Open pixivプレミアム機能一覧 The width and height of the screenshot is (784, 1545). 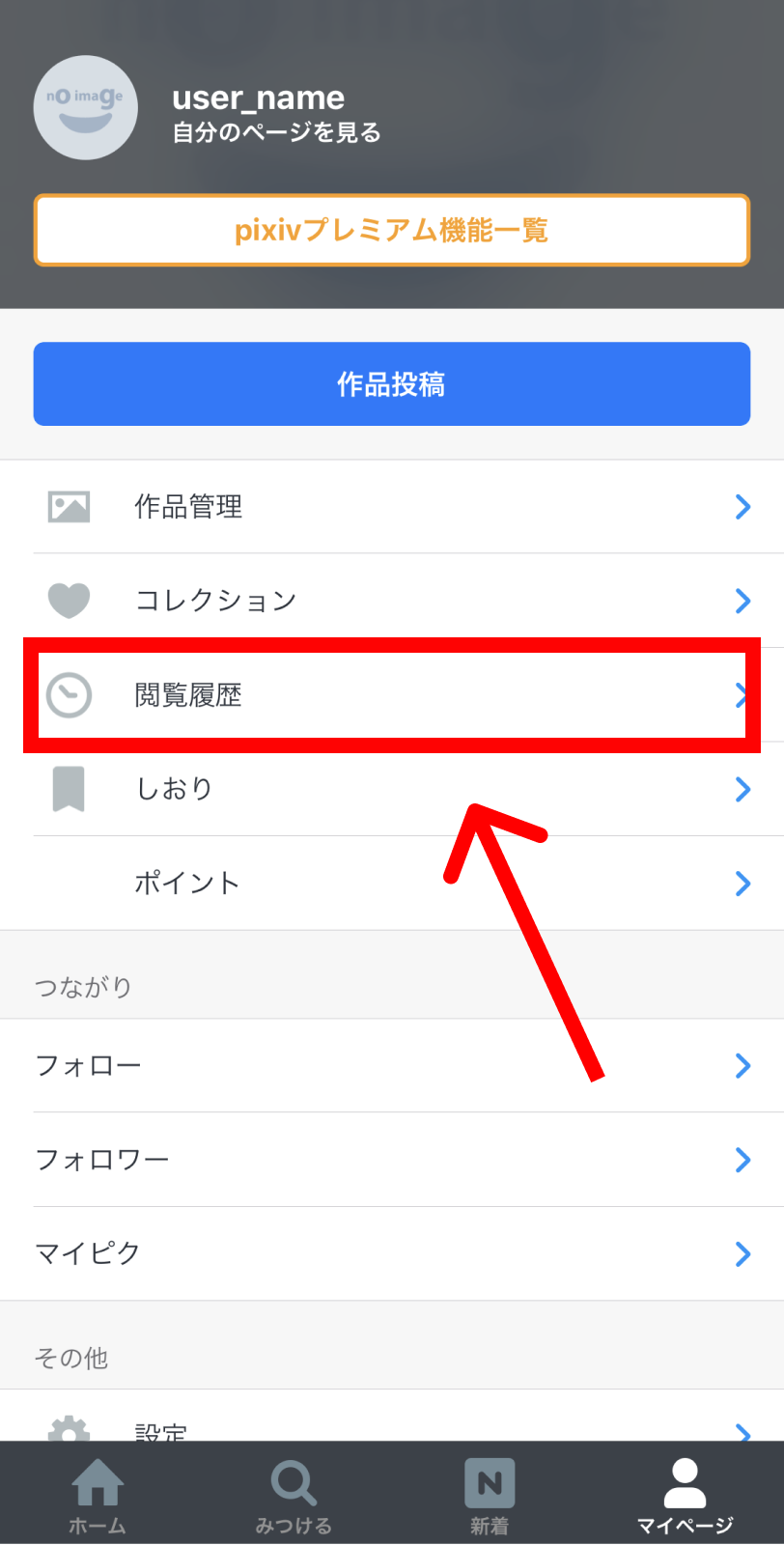(x=392, y=230)
